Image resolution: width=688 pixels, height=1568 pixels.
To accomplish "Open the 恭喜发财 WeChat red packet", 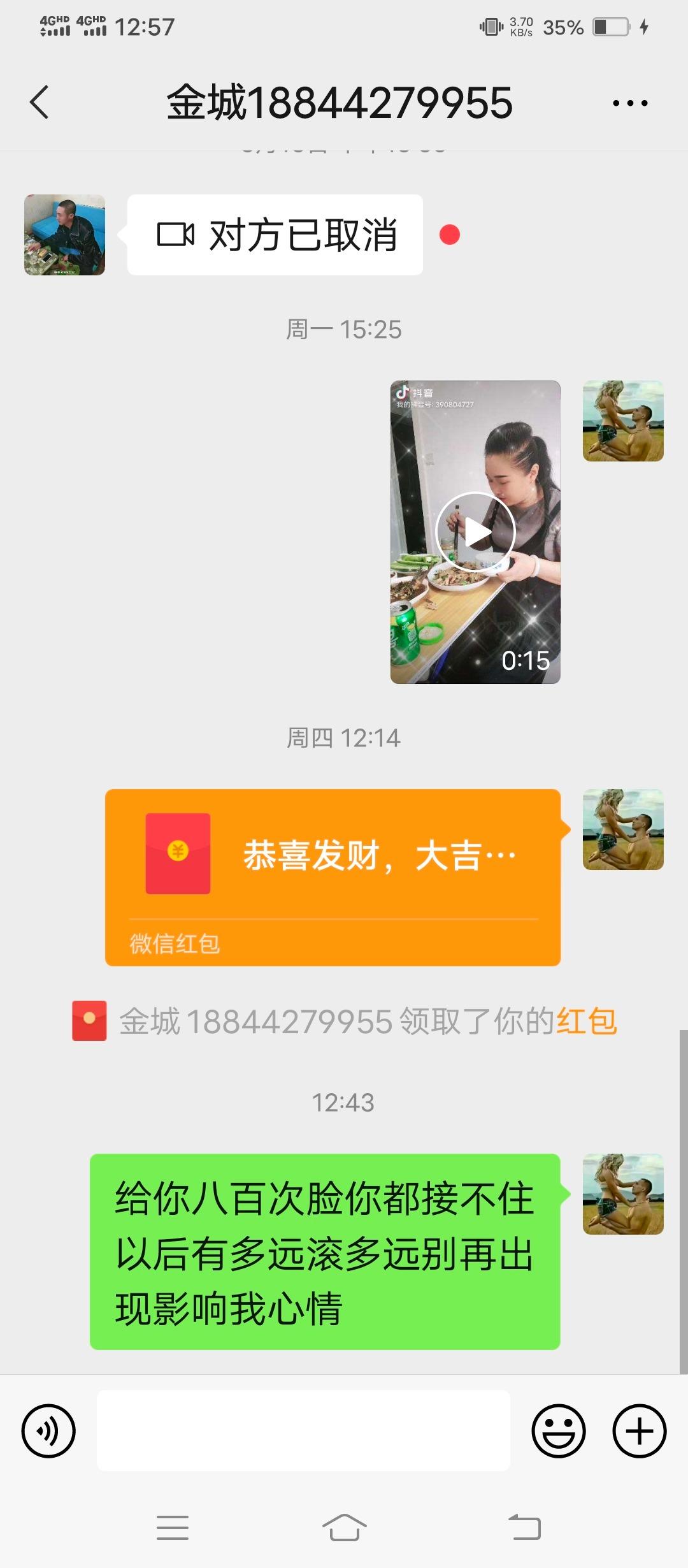I will coord(333,877).
